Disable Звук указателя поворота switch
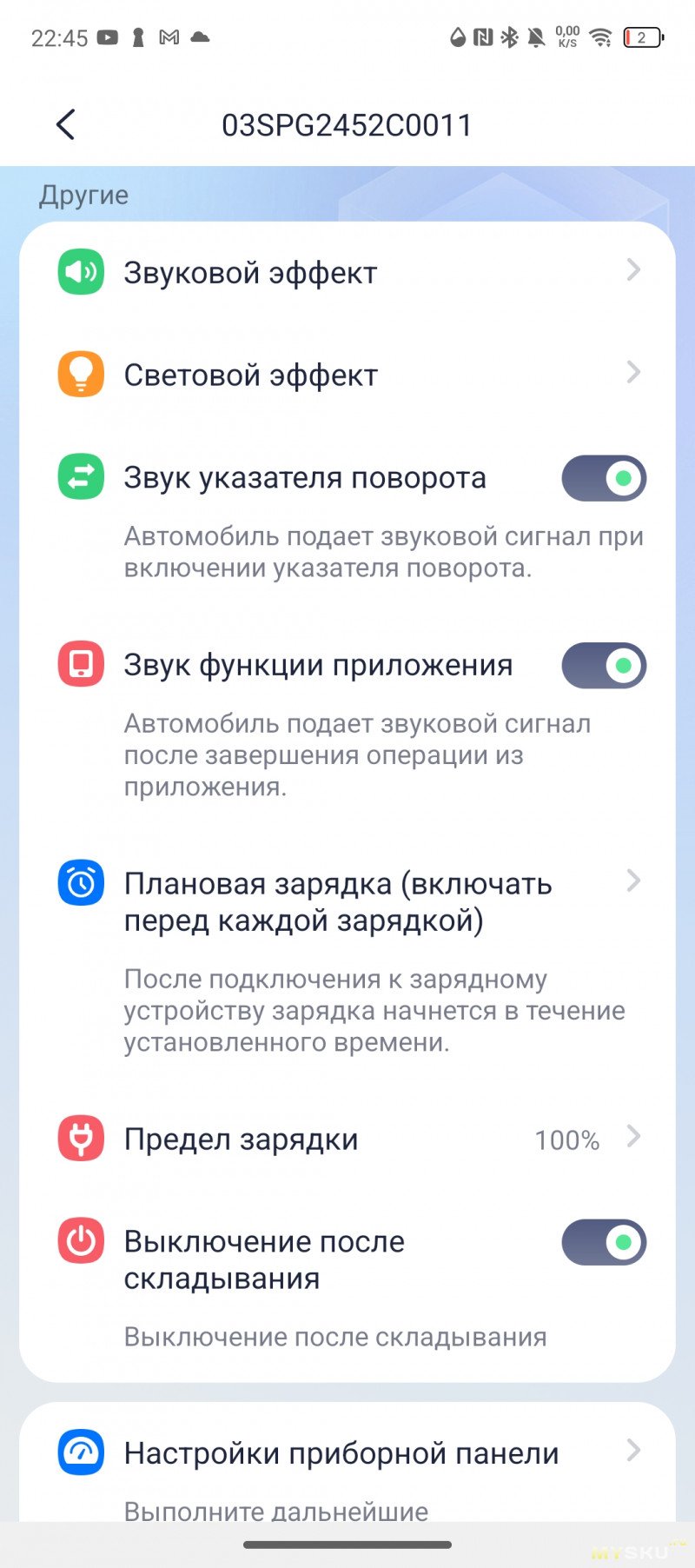 [x=604, y=478]
